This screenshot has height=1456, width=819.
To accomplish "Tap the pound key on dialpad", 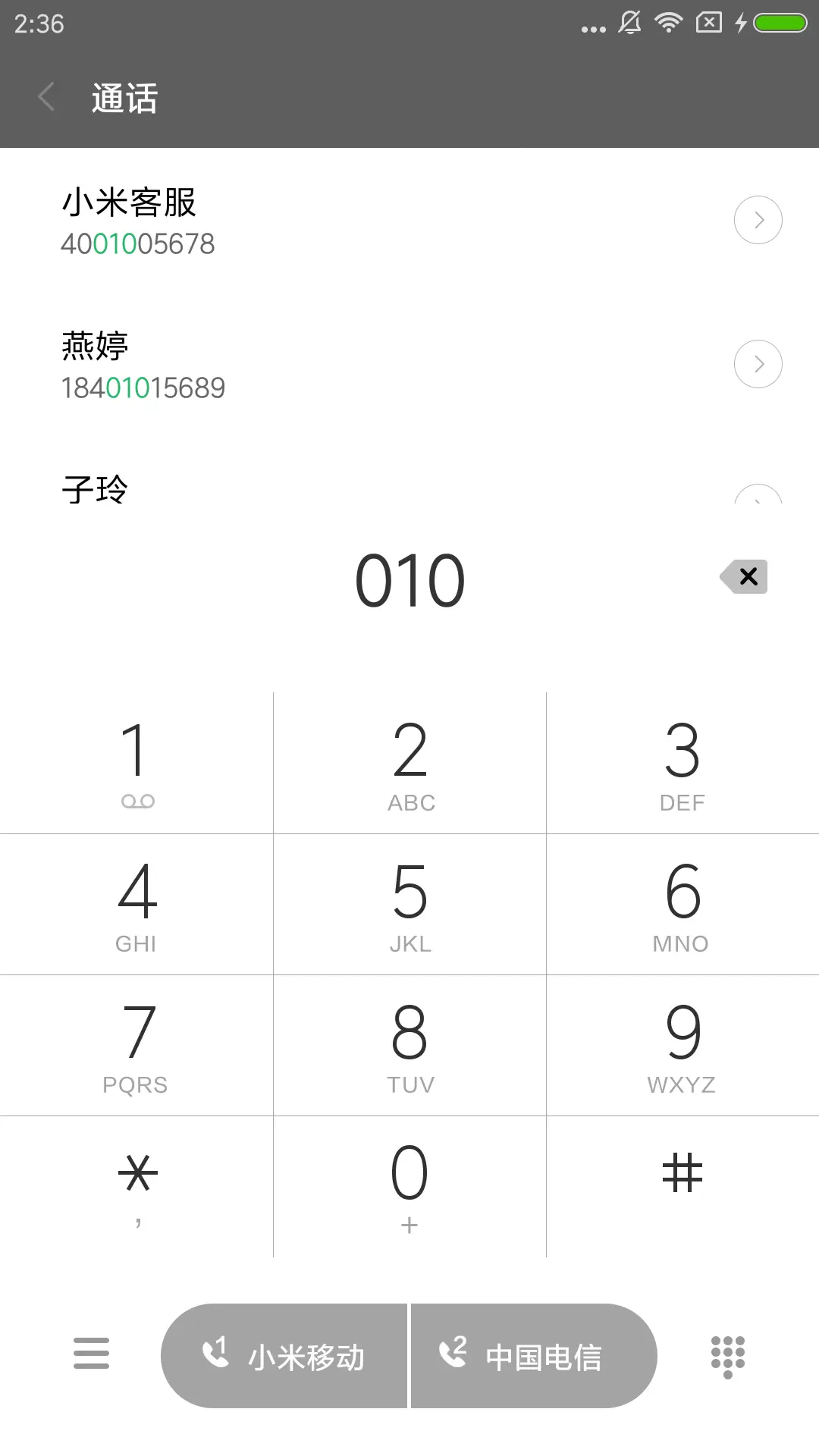I will pos(682,1183).
